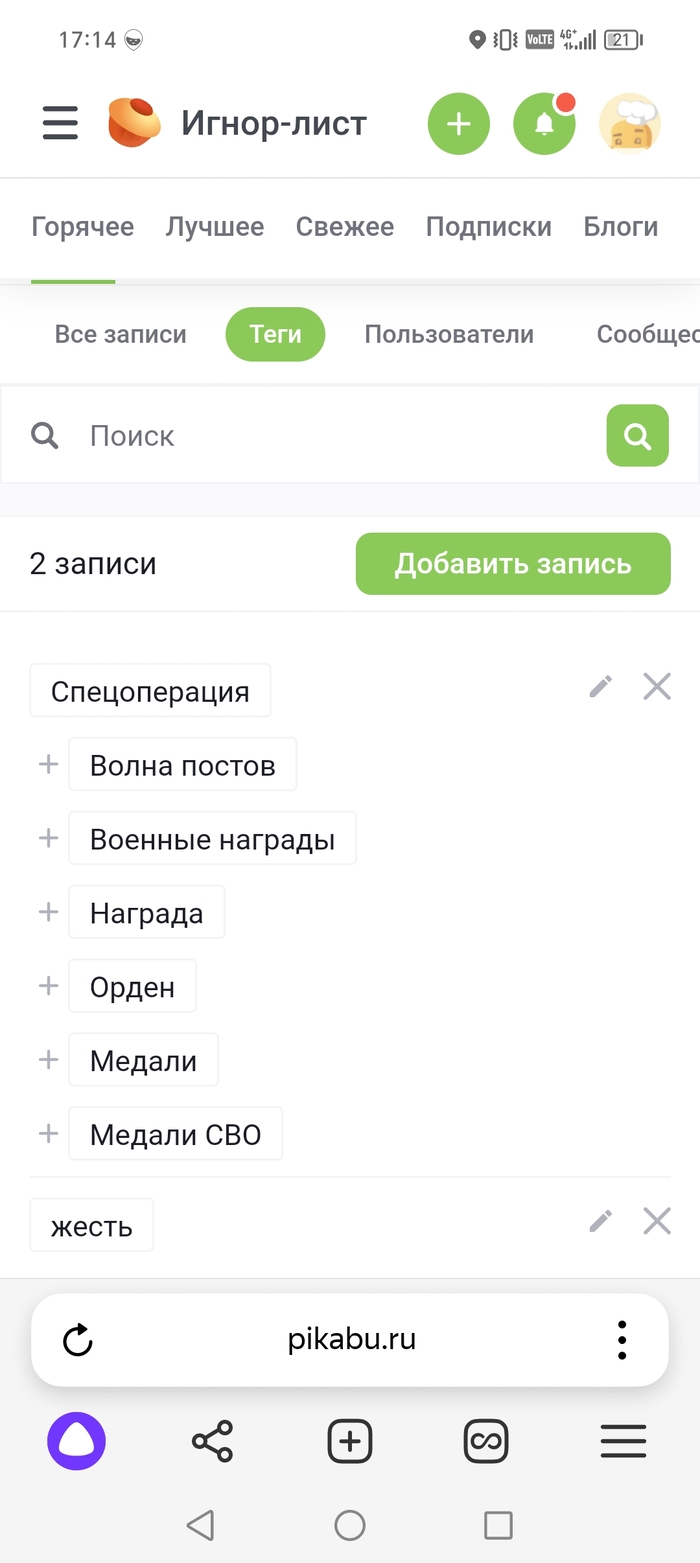This screenshot has width=700, height=1563.
Task: Switch to the Пользователи filter
Action: (x=449, y=334)
